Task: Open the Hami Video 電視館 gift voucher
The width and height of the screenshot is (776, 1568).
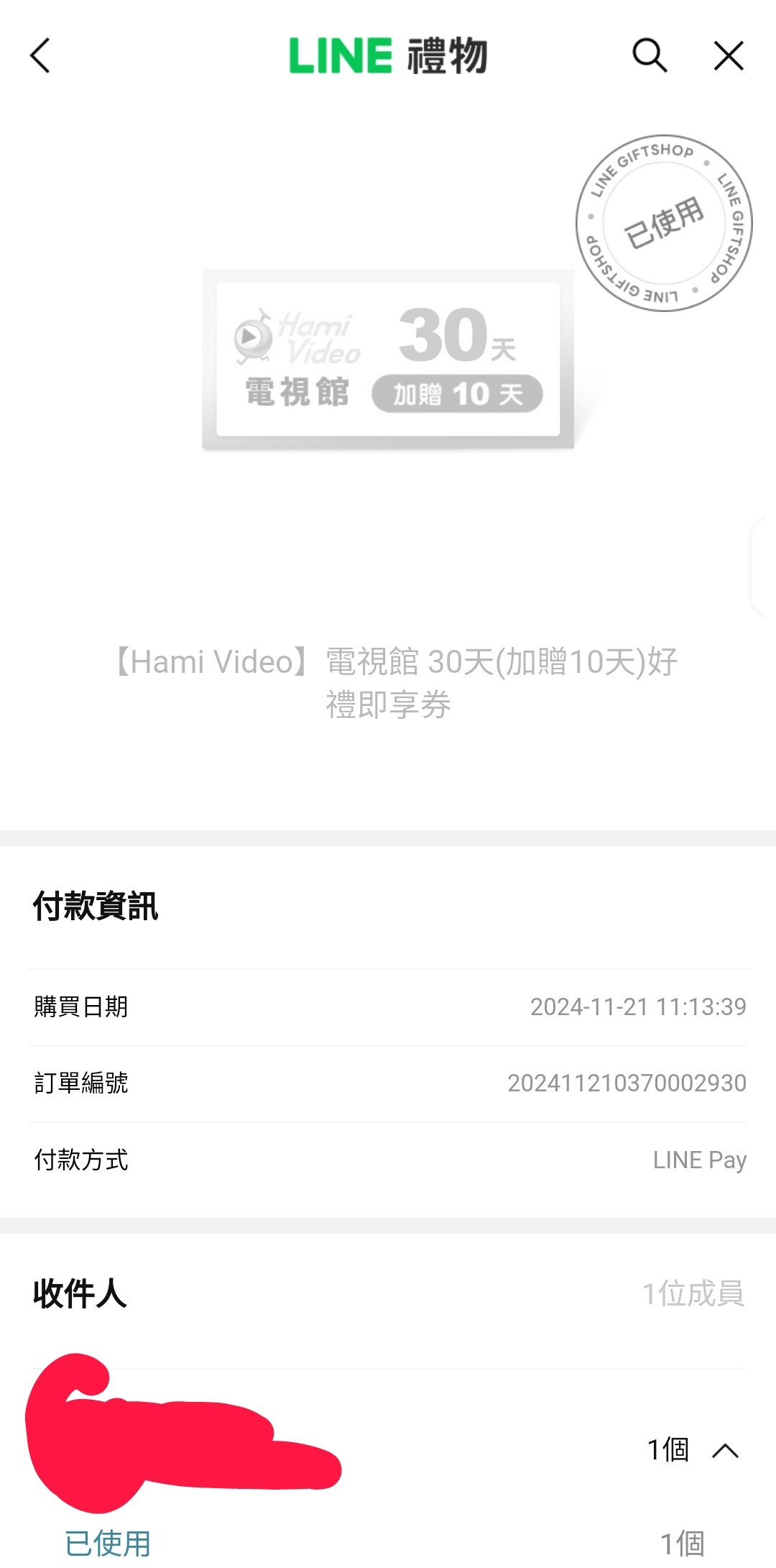Action: click(x=388, y=359)
